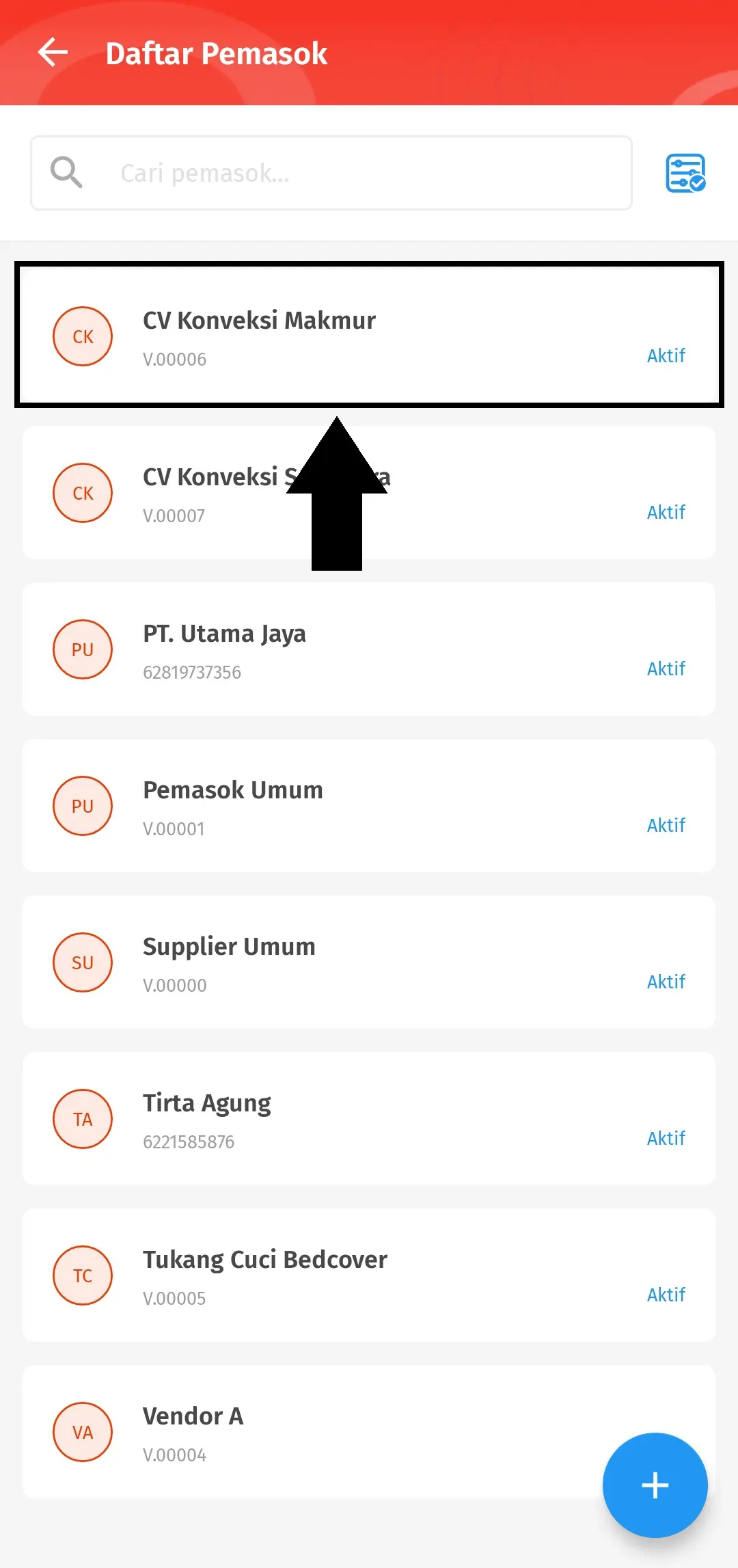Open the Tukang Cuci Bedcover supplier card

pyautogui.click(x=369, y=1275)
